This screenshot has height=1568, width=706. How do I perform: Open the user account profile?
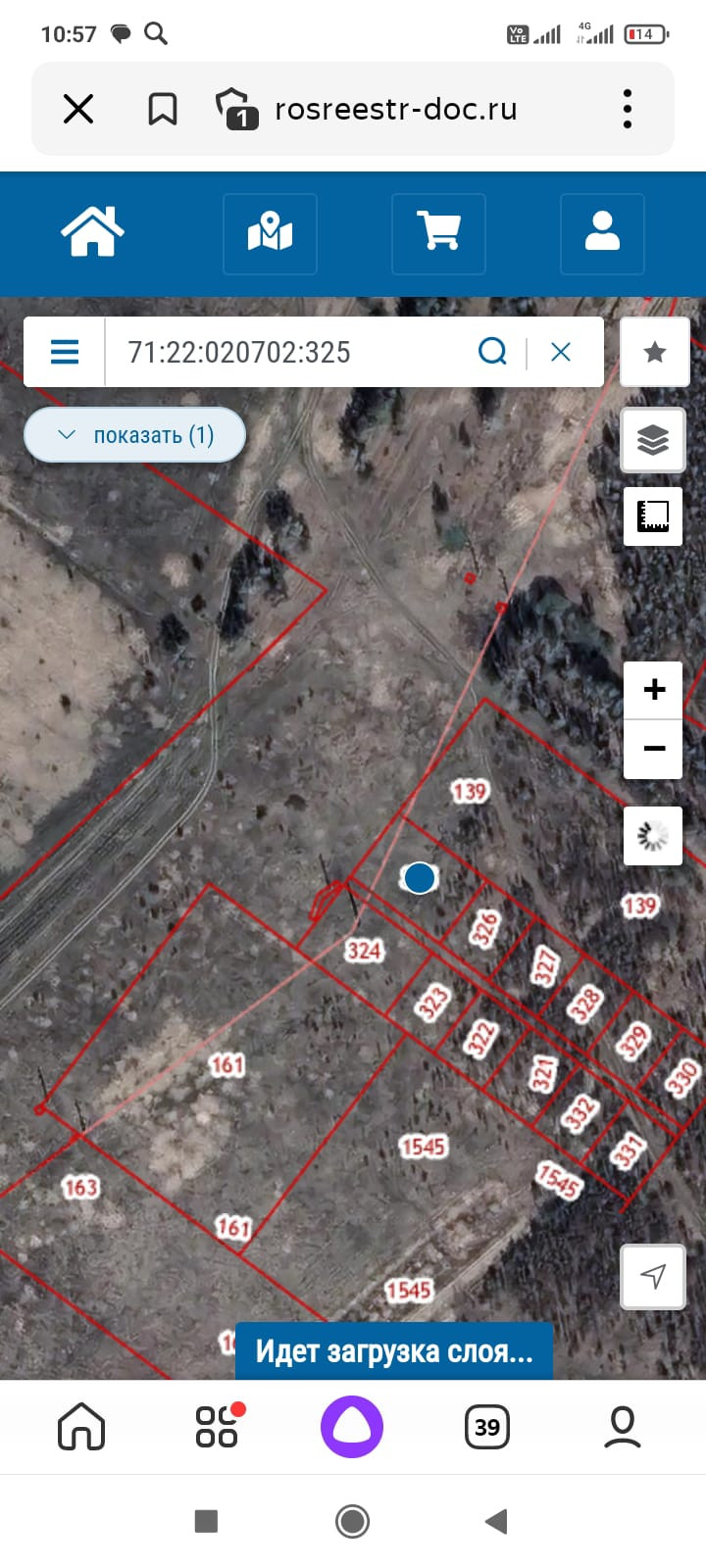point(602,233)
